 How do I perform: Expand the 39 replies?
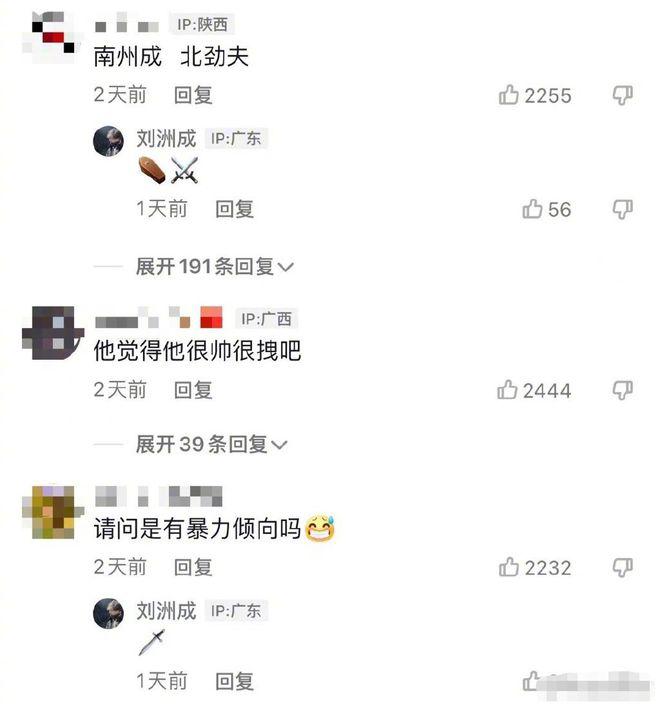pyautogui.click(x=211, y=444)
